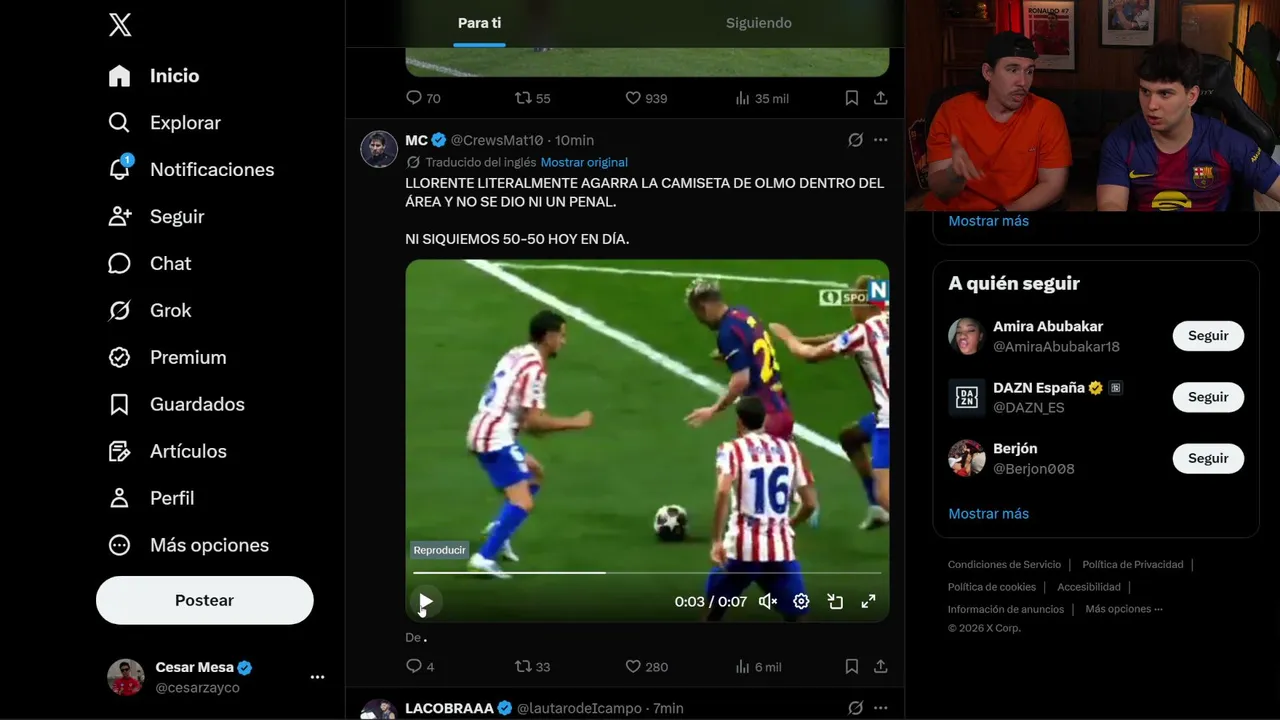The width and height of the screenshot is (1280, 720).
Task: Open Explorar from the sidebar
Action: pyautogui.click(x=185, y=123)
